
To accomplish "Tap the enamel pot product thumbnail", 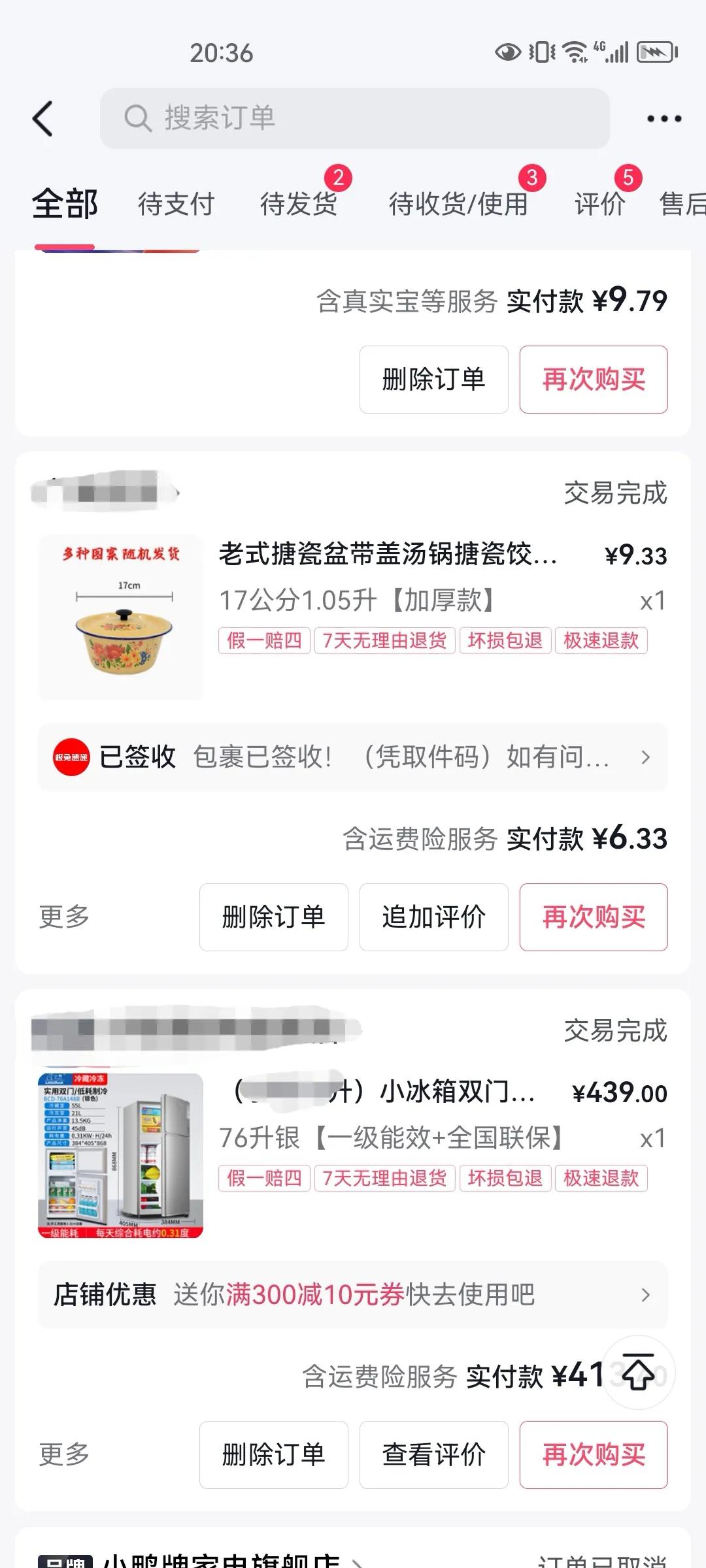I will coord(120,616).
